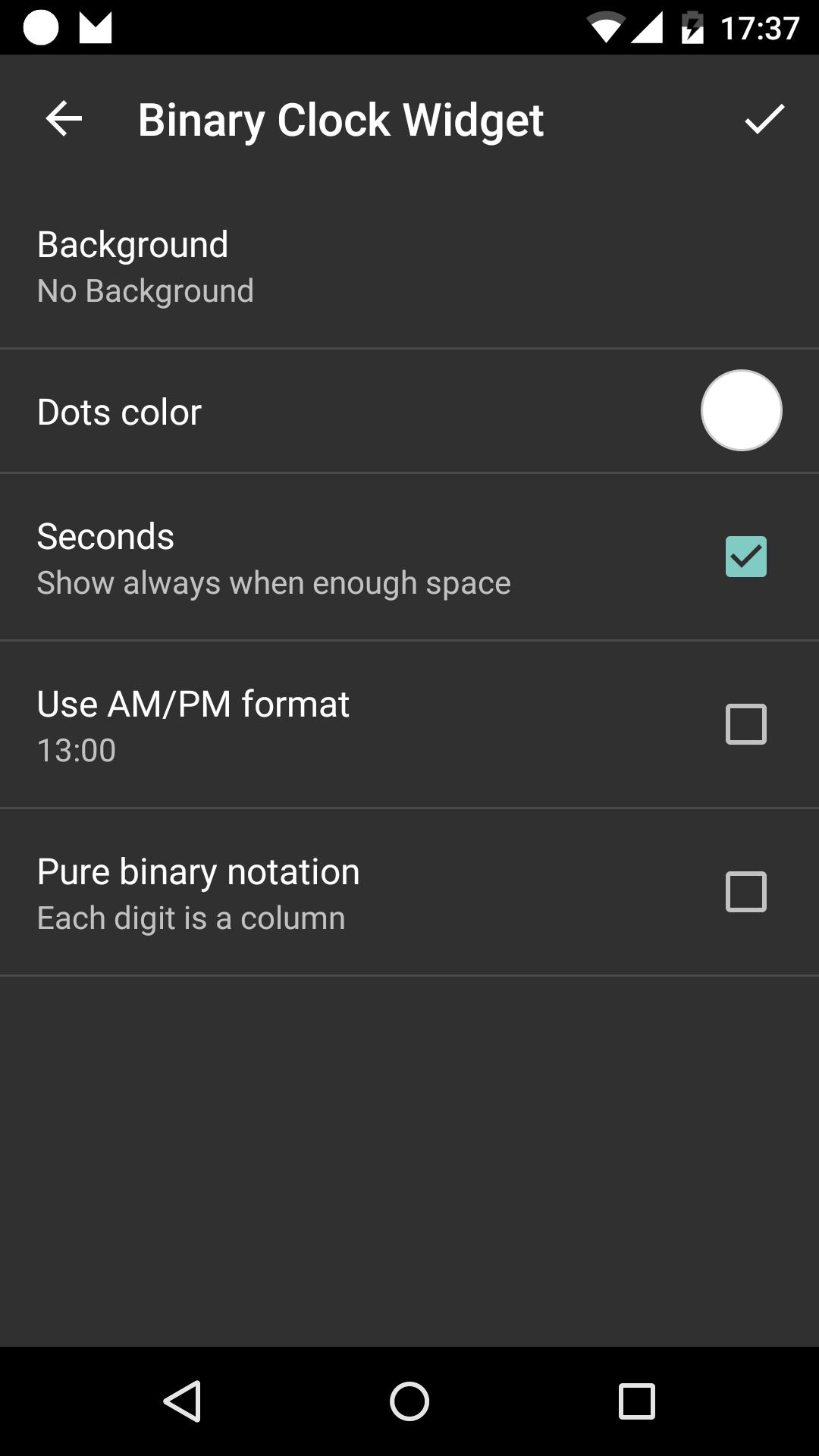Click the back arrow in the toolbar
The image size is (819, 1456).
[64, 119]
